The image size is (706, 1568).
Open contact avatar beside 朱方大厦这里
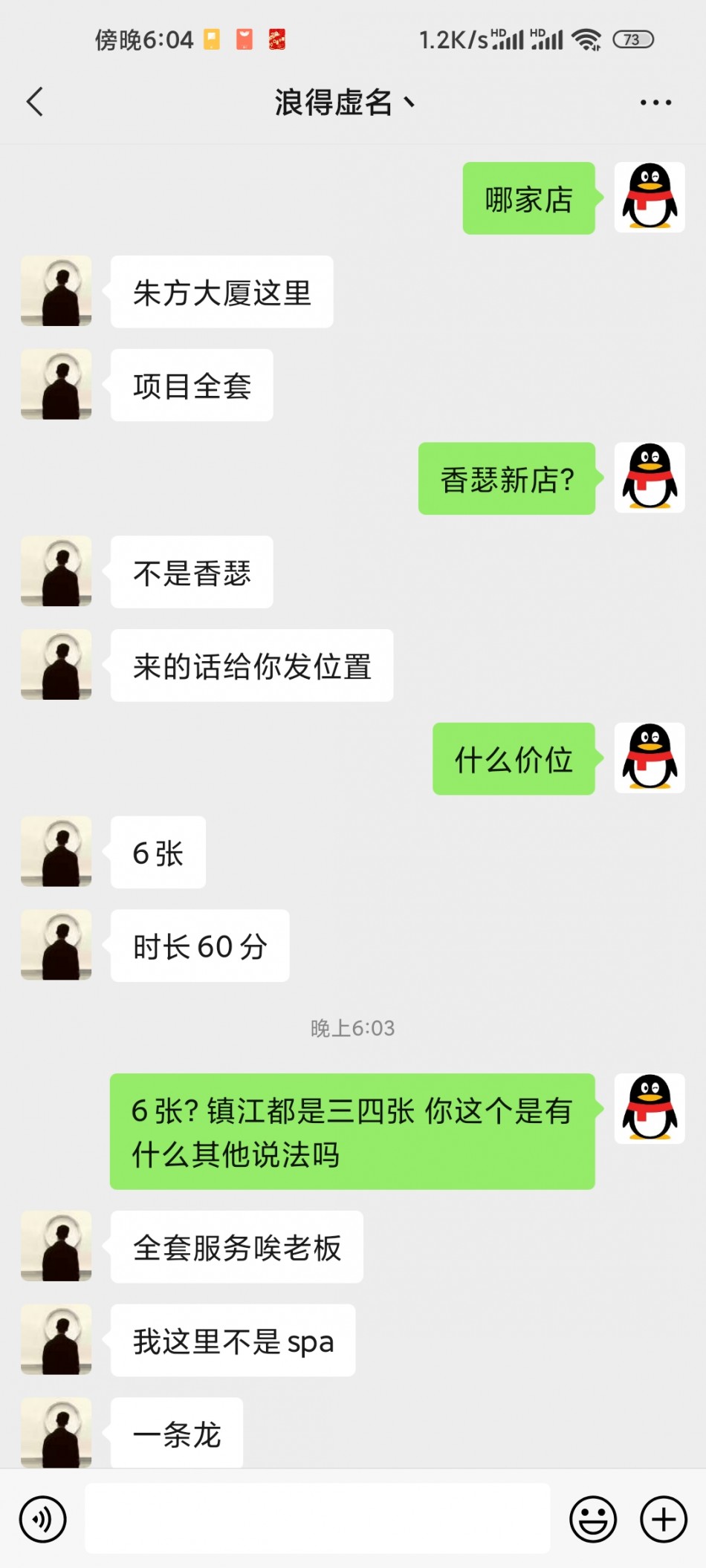pyautogui.click(x=56, y=291)
